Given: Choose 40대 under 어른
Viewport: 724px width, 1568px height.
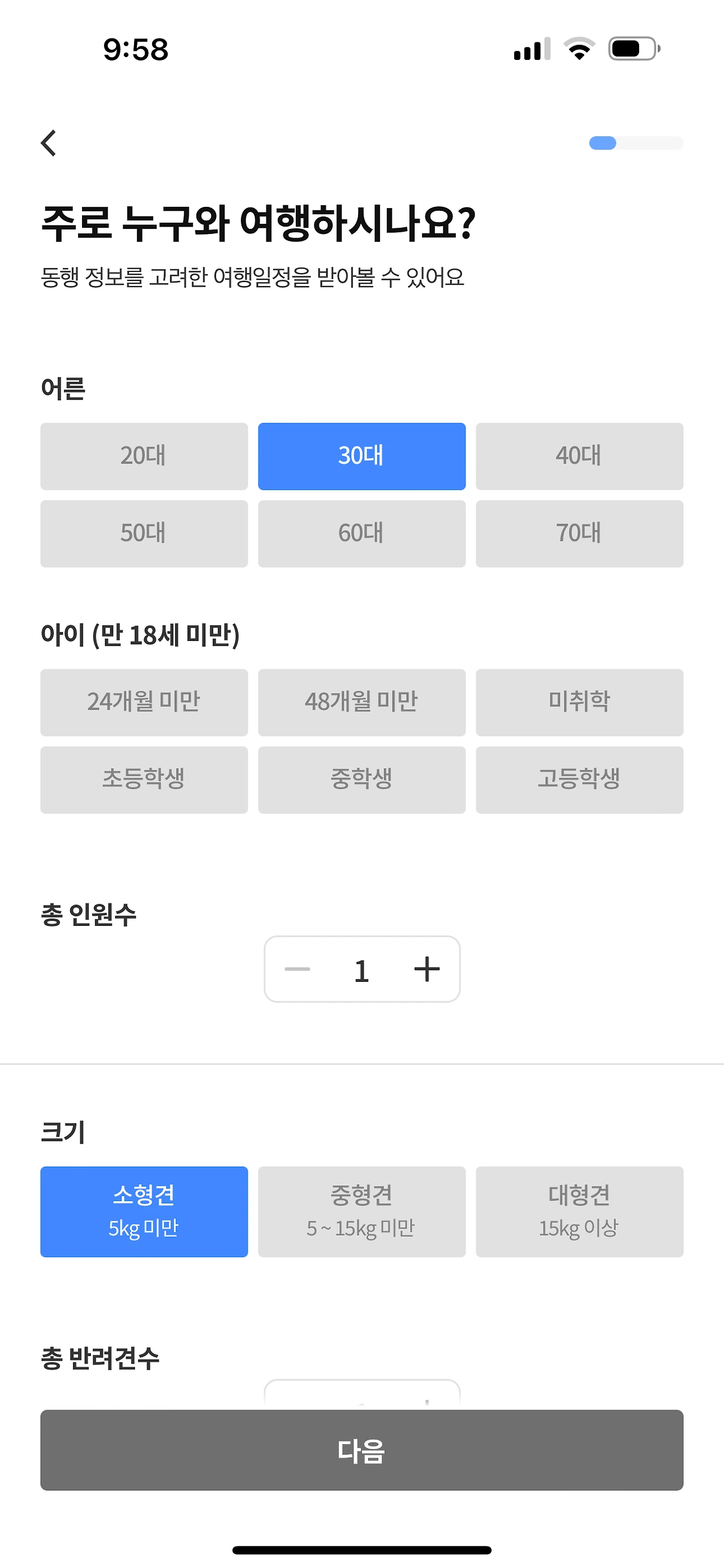Looking at the screenshot, I should (x=579, y=456).
